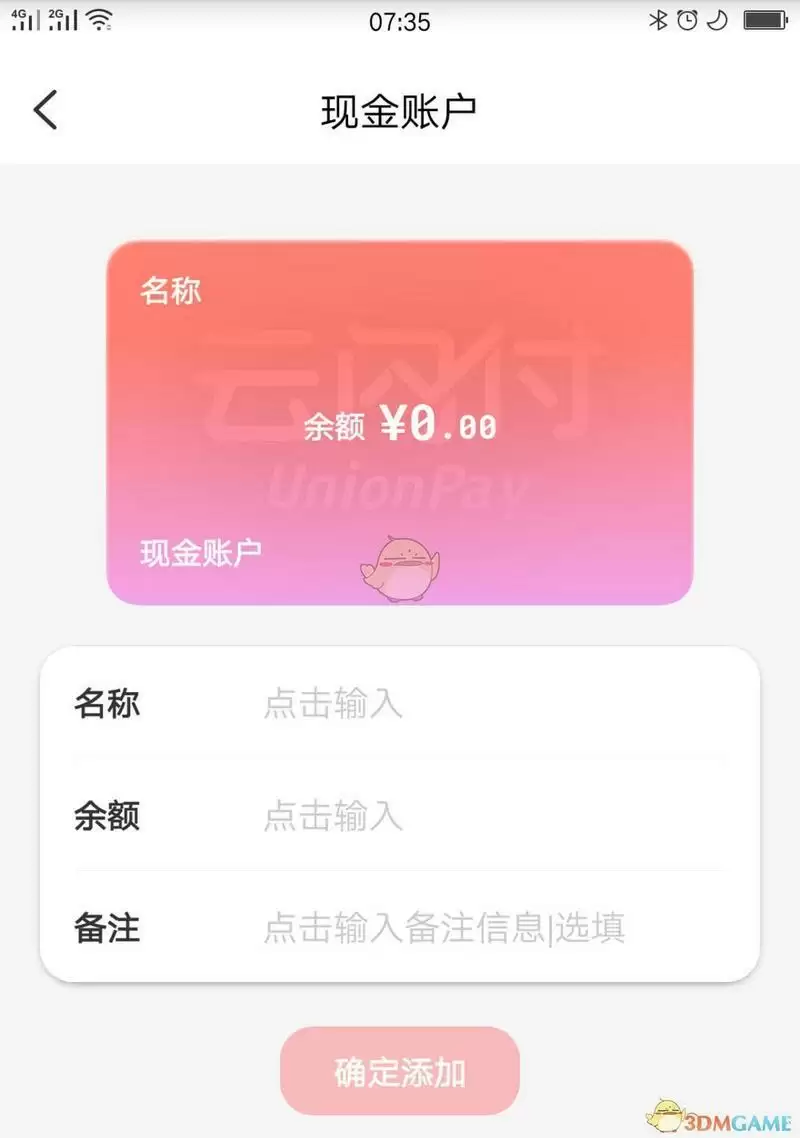The width and height of the screenshot is (800, 1138).
Task: Tap the 余额 ¥0.00 balance text on card
Action: (x=398, y=425)
